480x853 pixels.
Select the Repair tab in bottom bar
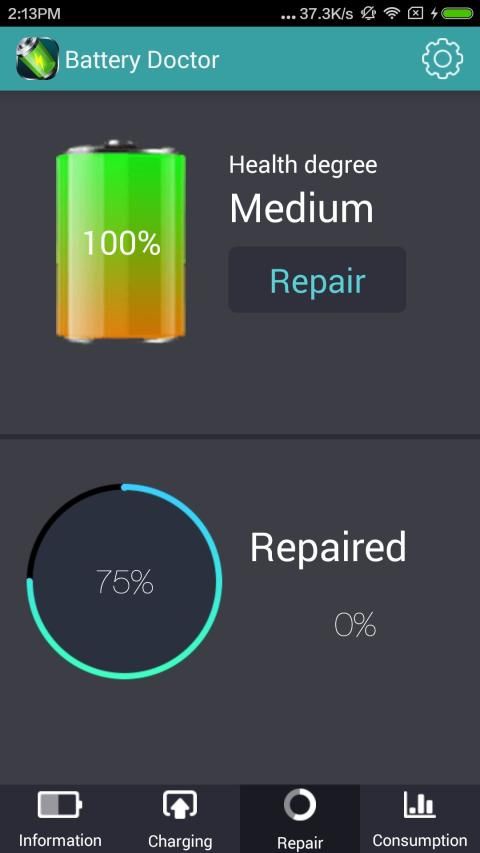point(300,819)
